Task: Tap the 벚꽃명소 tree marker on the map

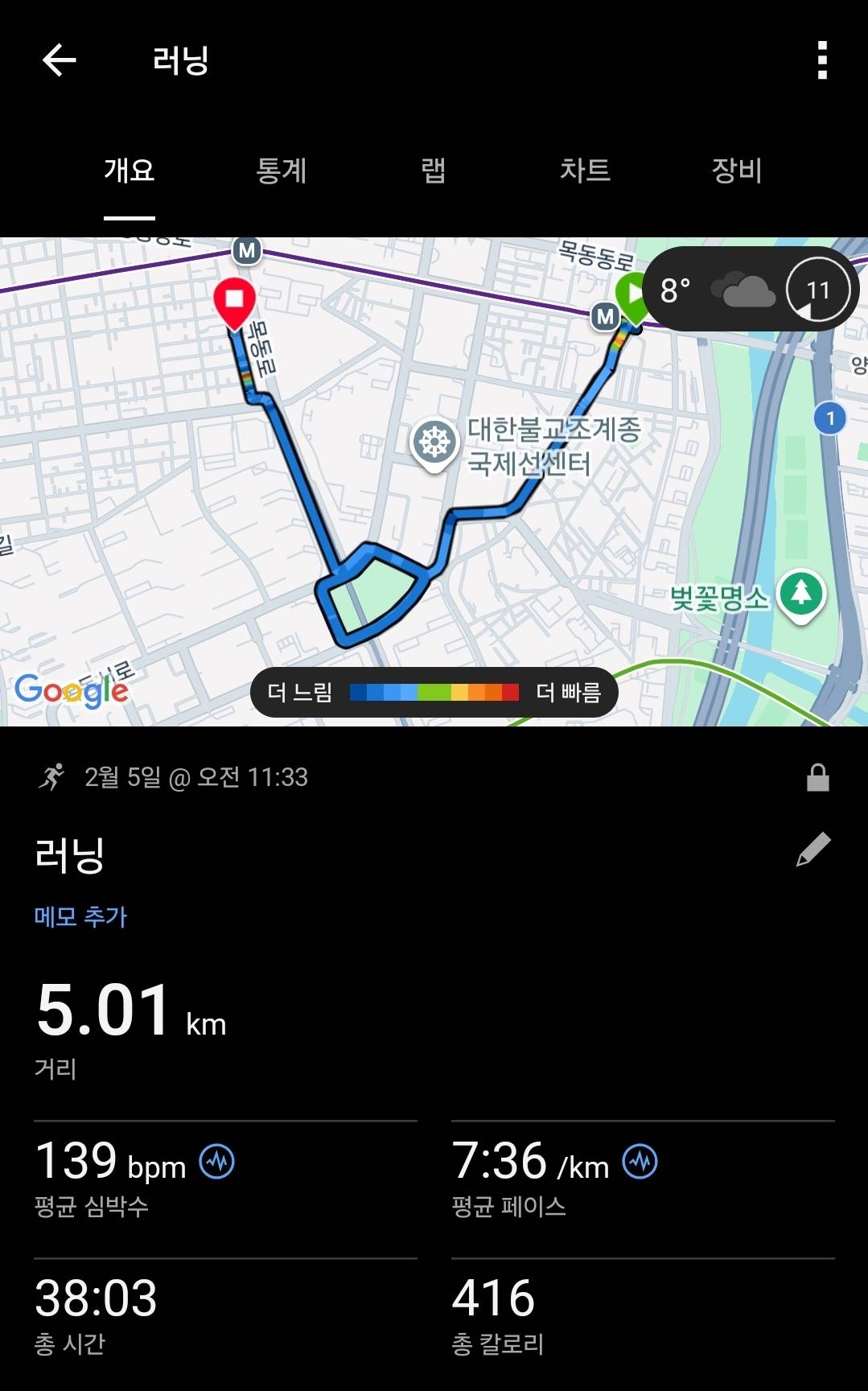Action: [x=802, y=594]
